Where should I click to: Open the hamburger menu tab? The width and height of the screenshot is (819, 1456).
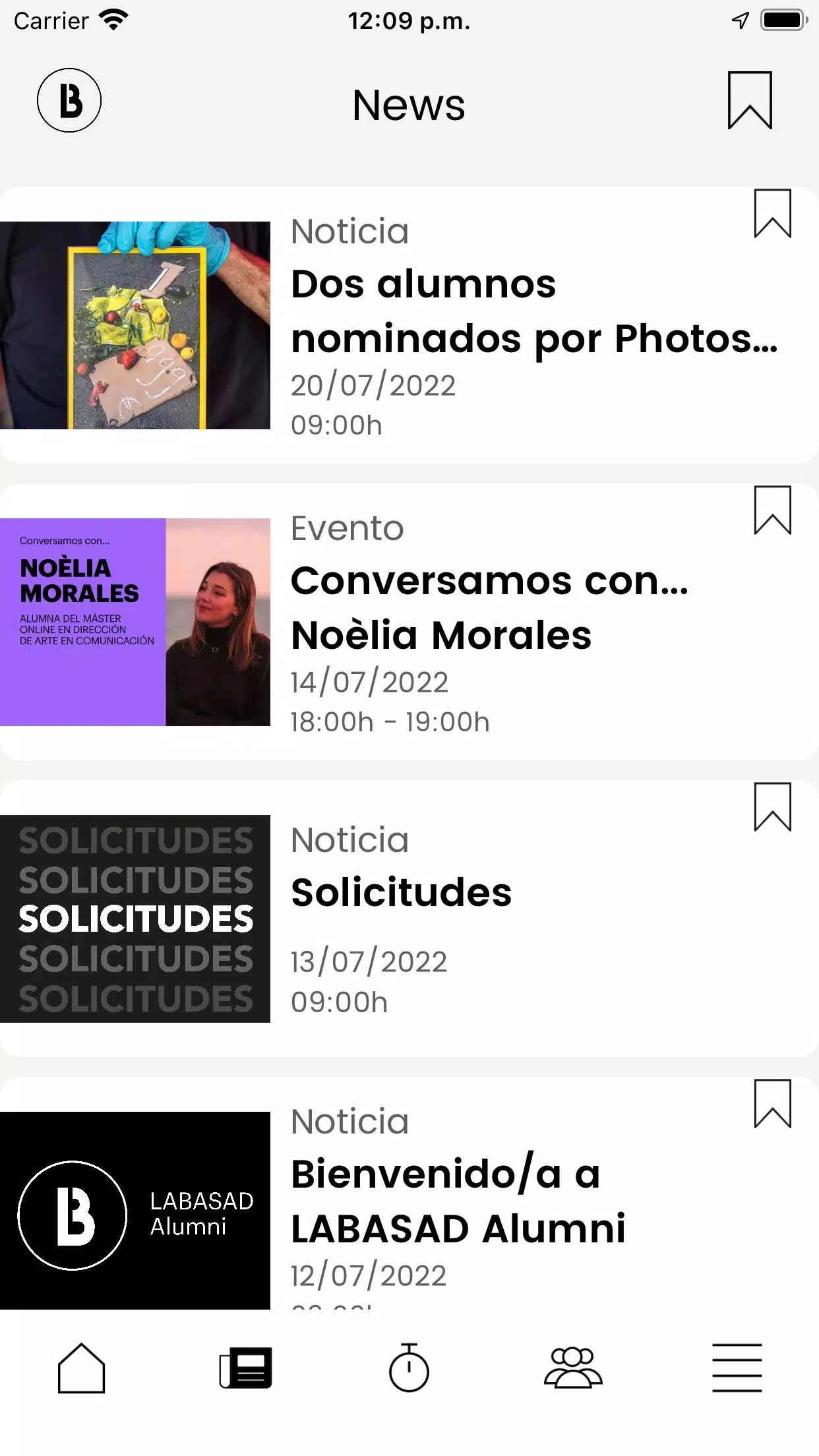tap(737, 1368)
